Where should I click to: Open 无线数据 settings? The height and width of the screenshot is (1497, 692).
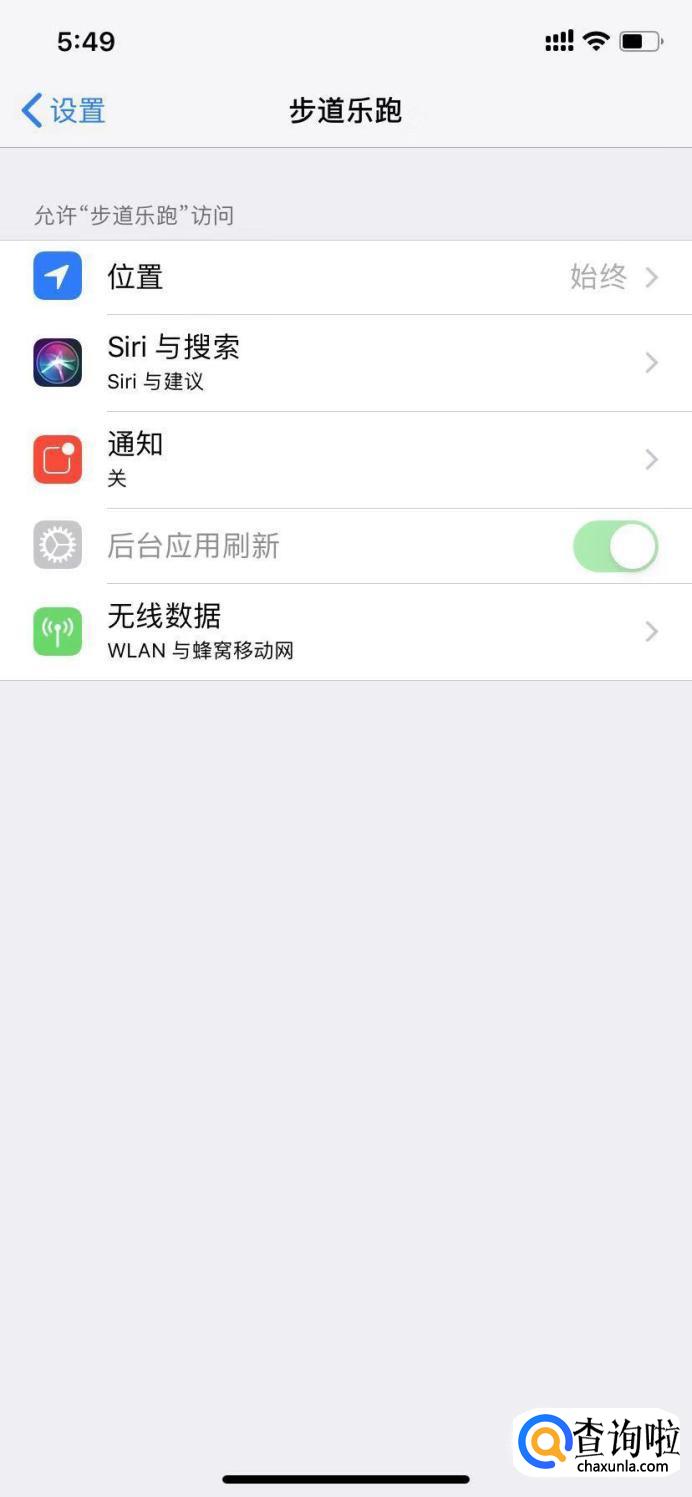pos(345,631)
